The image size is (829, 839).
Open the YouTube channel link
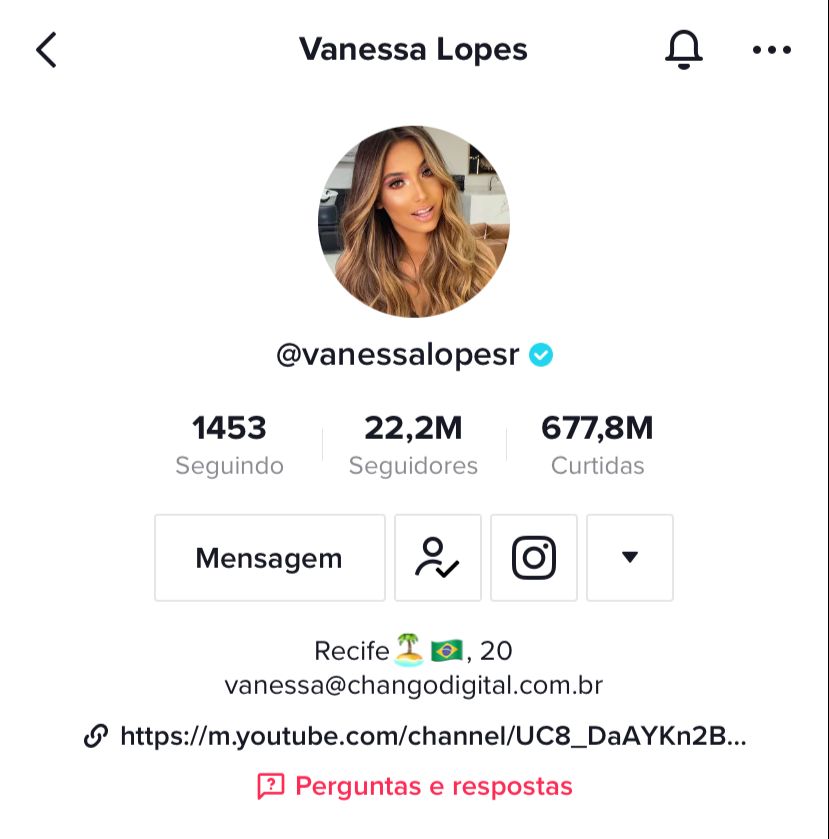pyautogui.click(x=432, y=737)
